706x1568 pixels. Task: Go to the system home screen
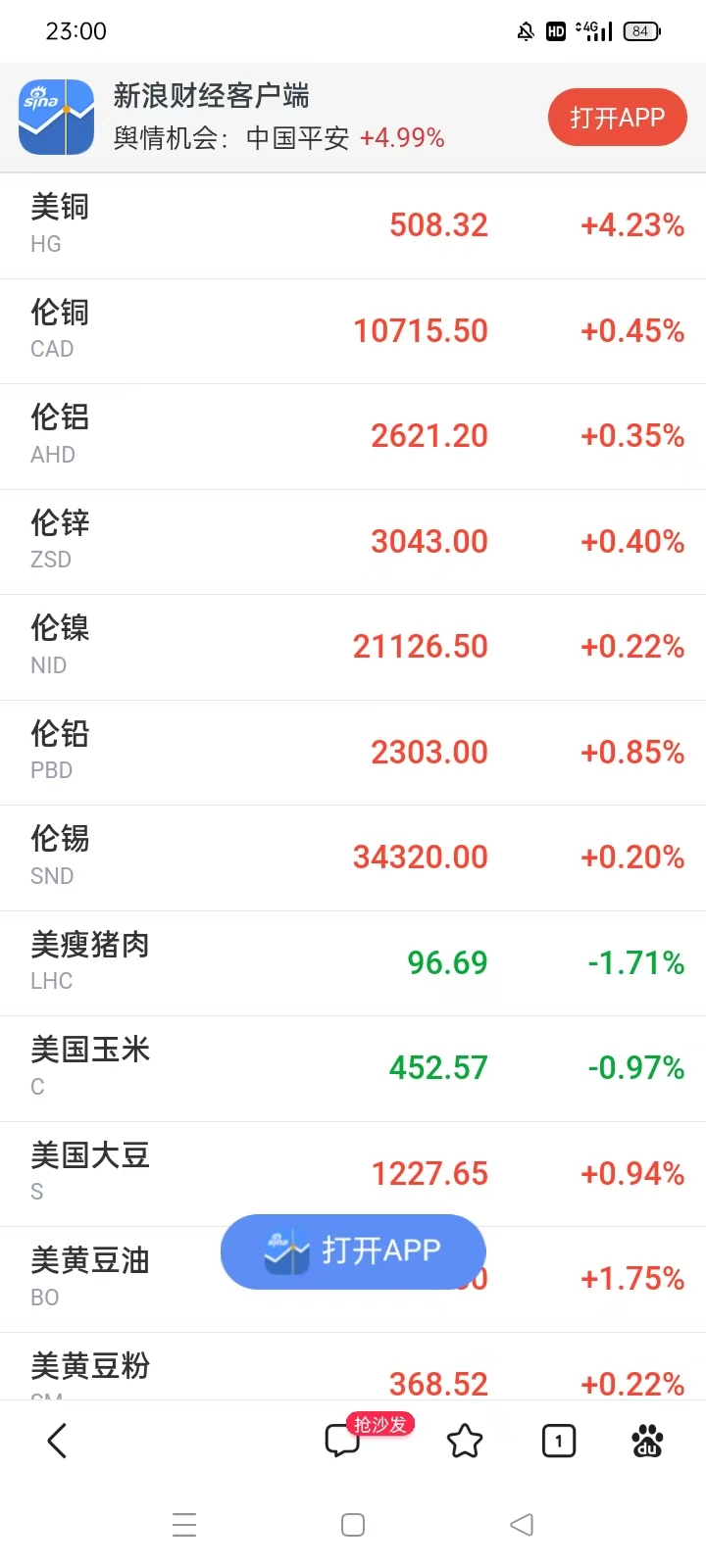(x=353, y=1525)
